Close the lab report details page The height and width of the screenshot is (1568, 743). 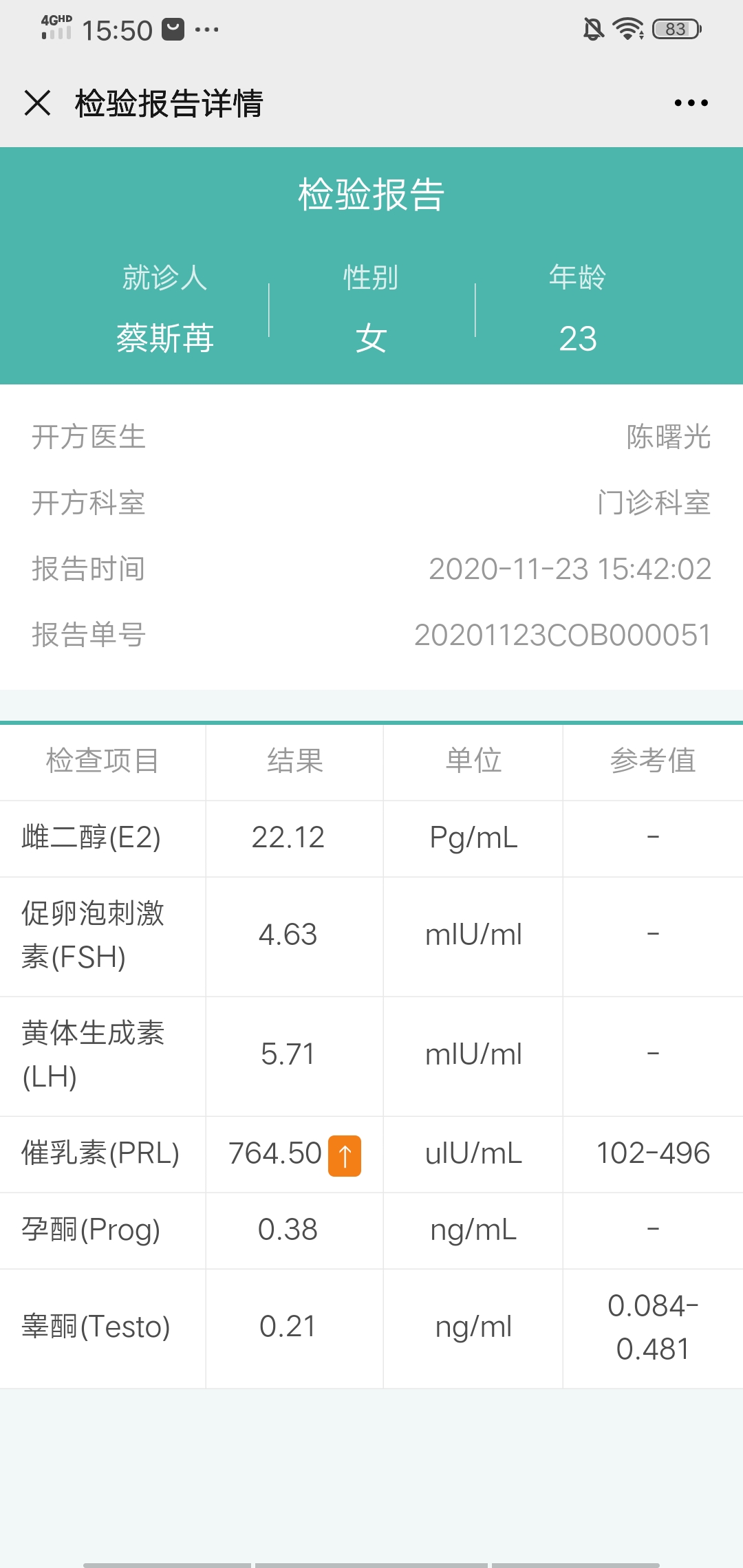(x=37, y=103)
